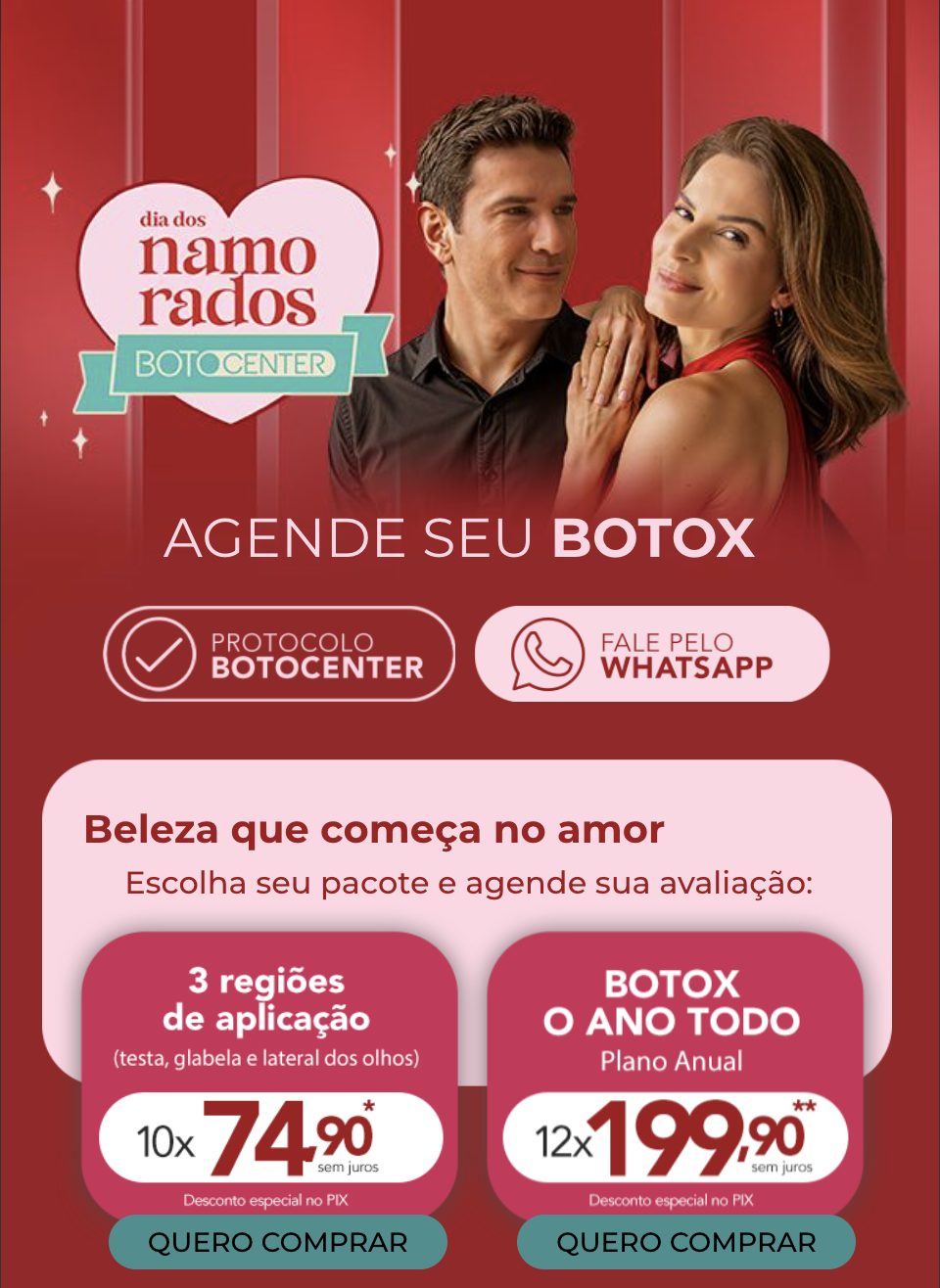The height and width of the screenshot is (1288, 940).
Task: Tap Quero Comprar for 3 regiões de aplicação
Action: [x=277, y=1242]
